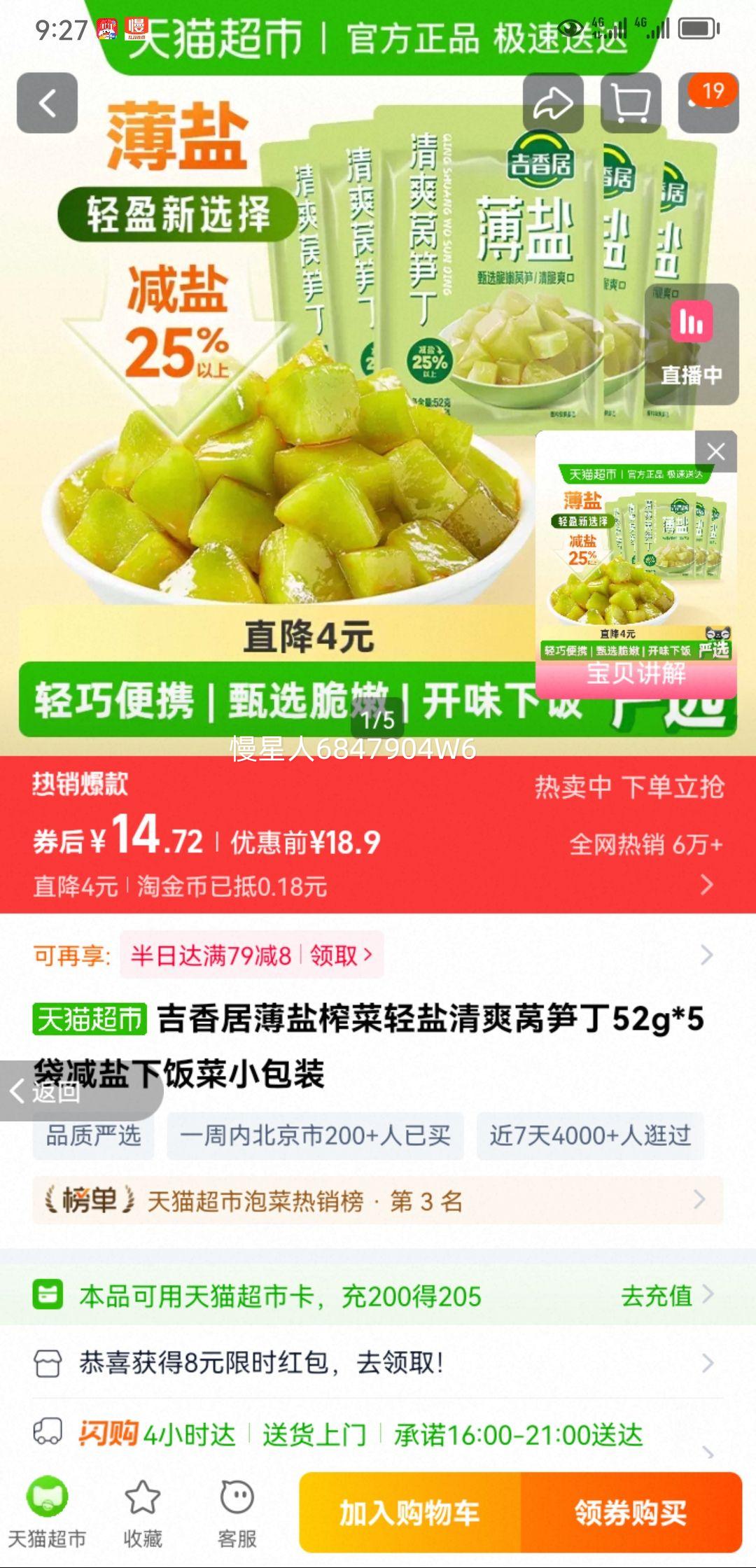
Task: Click 去充值 to recharge supermarket card
Action: coord(655,1294)
